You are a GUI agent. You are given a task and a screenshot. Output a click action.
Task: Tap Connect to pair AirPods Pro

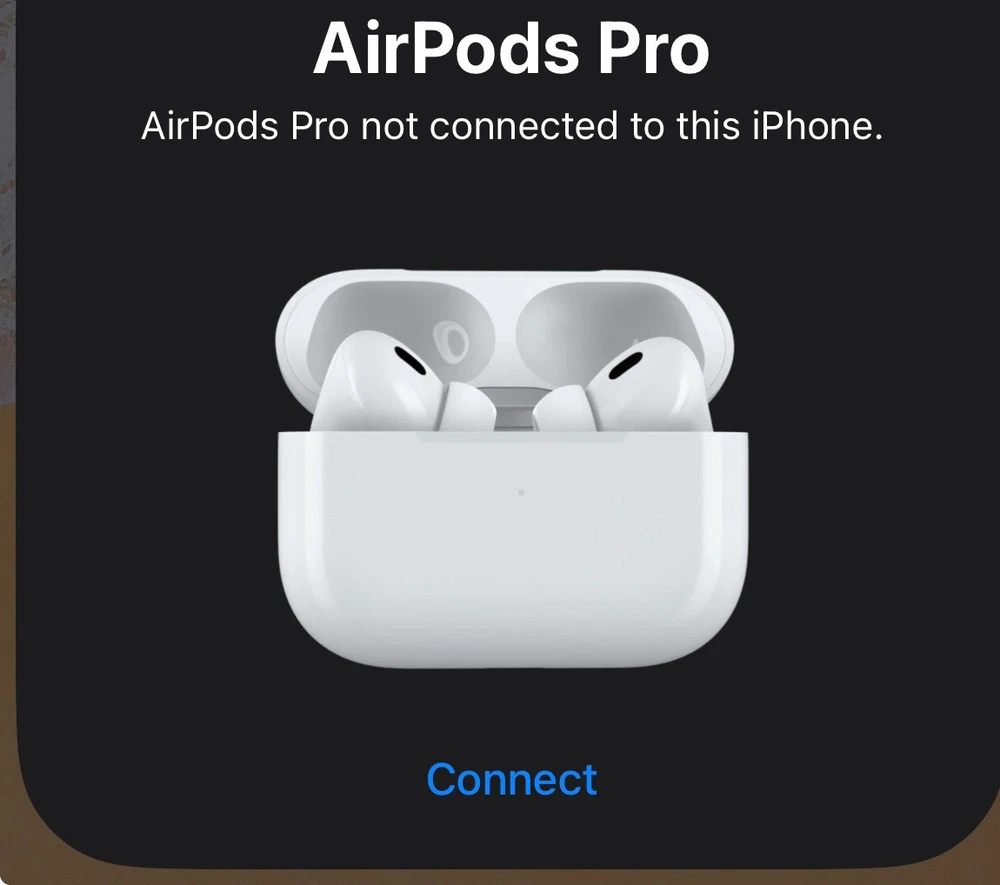[511, 779]
